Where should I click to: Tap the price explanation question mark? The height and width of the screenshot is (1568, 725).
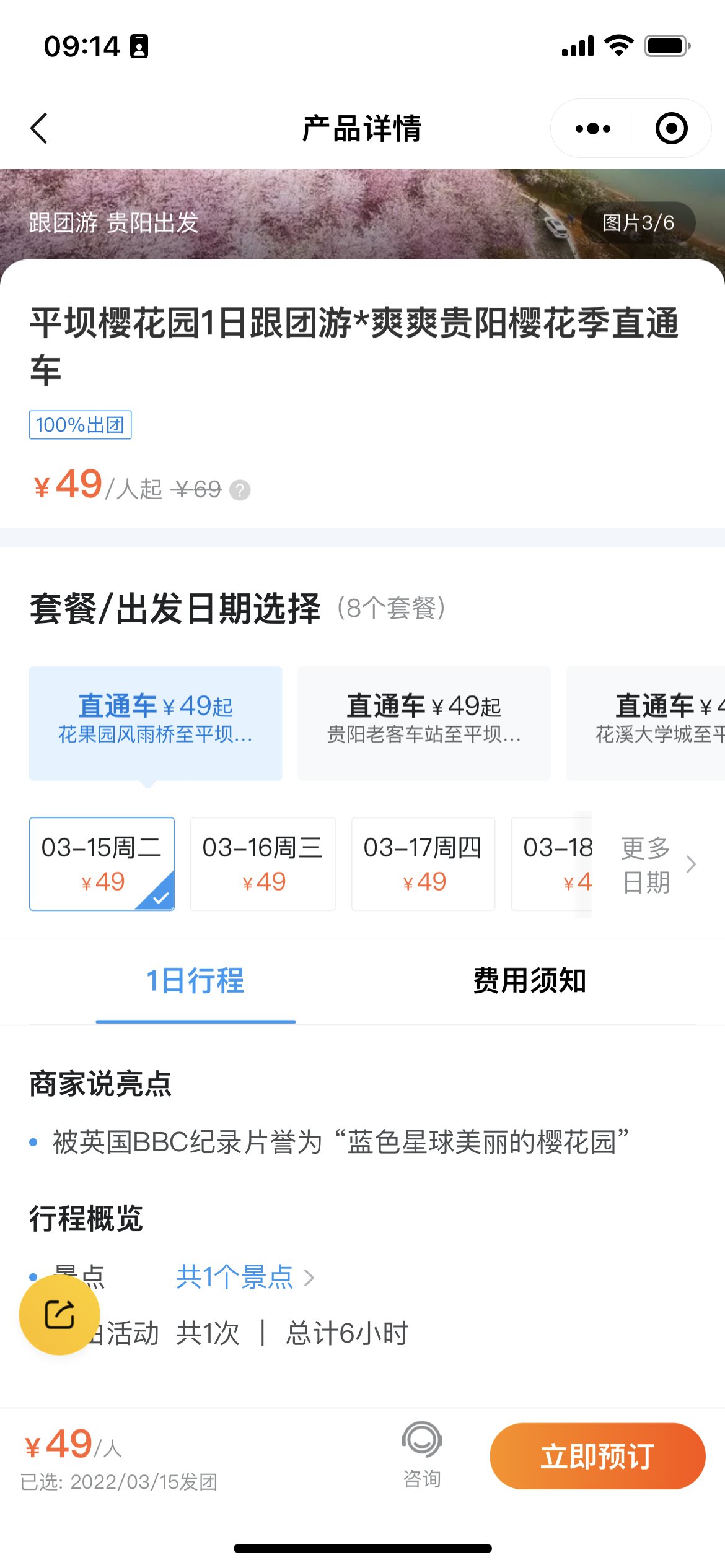[x=240, y=490]
